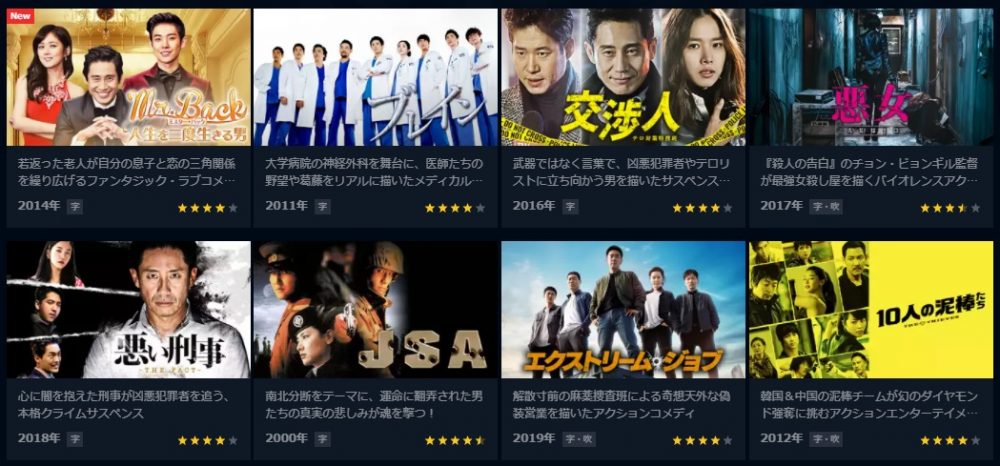Select the エクストリーム・ジョブ comedy card
Screen dimensions: 1000x466
click(622, 310)
